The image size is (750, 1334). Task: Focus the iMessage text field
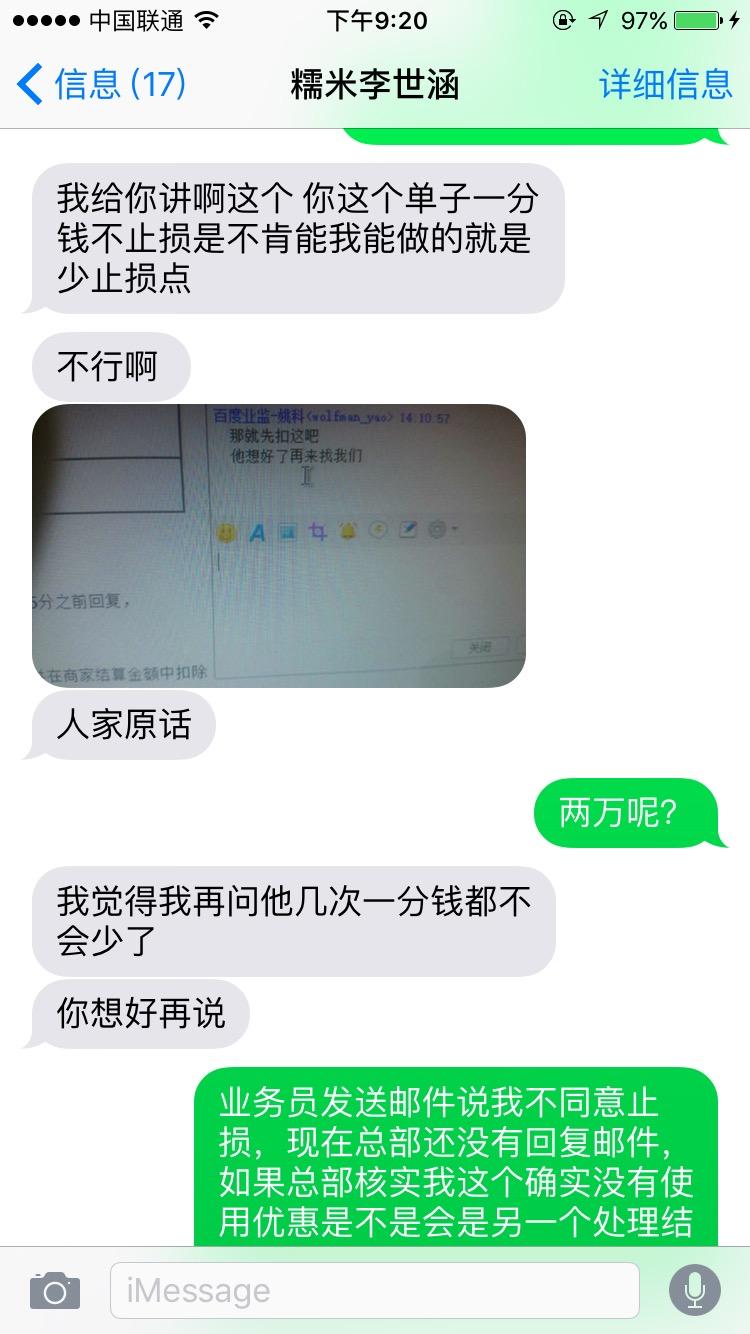[374, 1290]
